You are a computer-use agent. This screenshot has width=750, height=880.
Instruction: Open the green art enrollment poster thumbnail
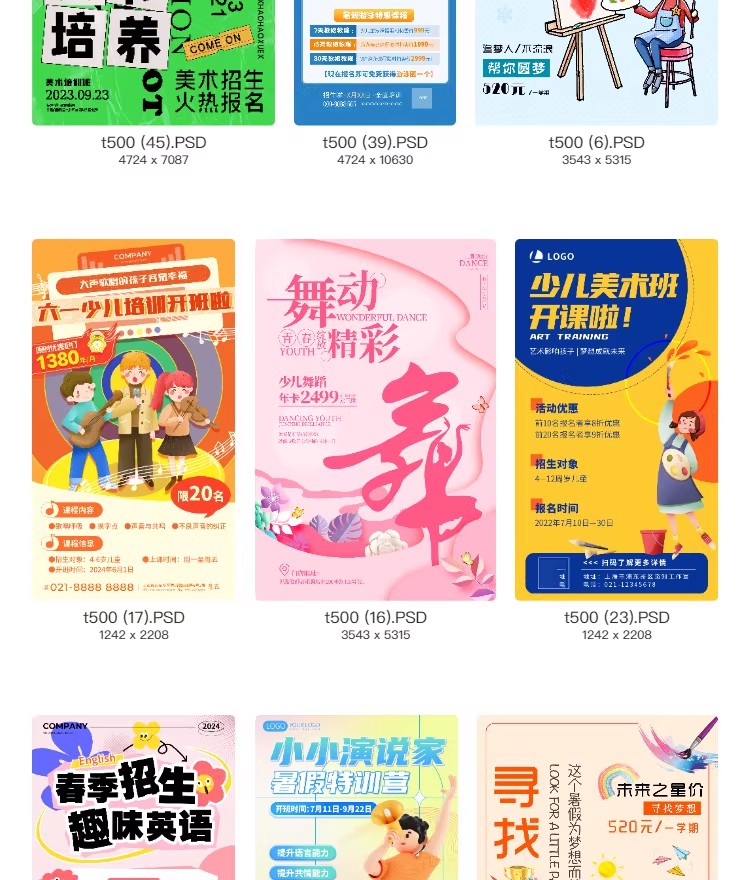tap(153, 60)
